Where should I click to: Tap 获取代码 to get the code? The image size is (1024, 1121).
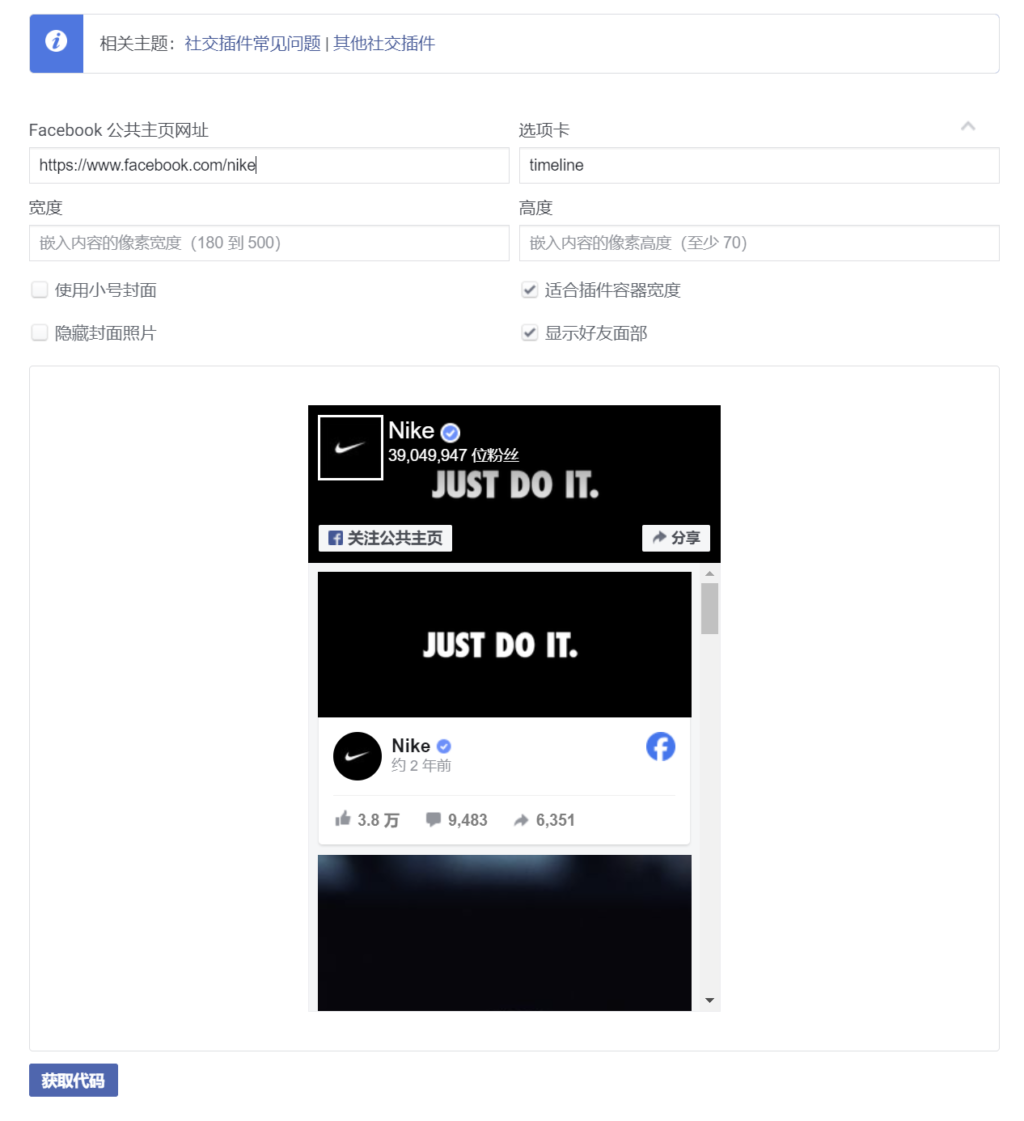73,1081
